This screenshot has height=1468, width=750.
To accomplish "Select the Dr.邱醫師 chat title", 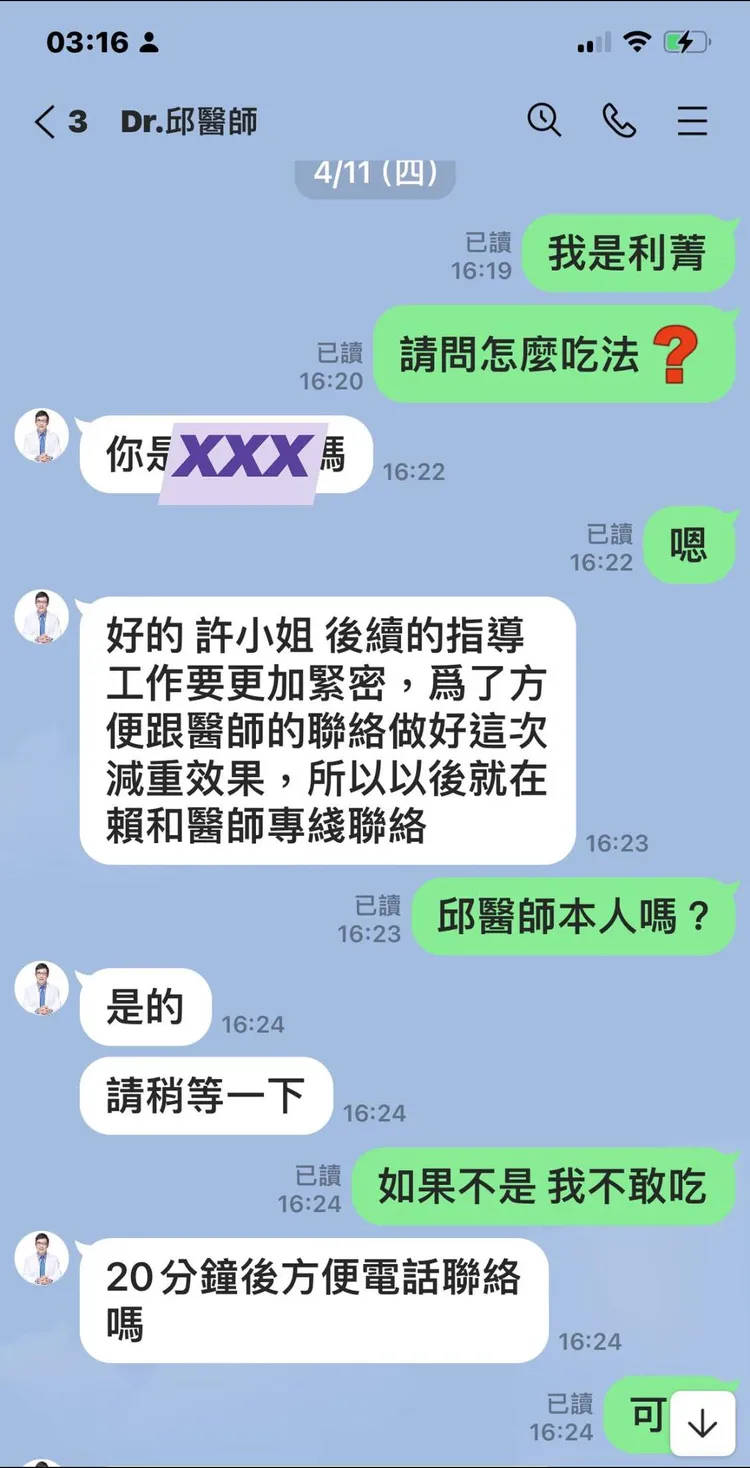I will (x=187, y=122).
